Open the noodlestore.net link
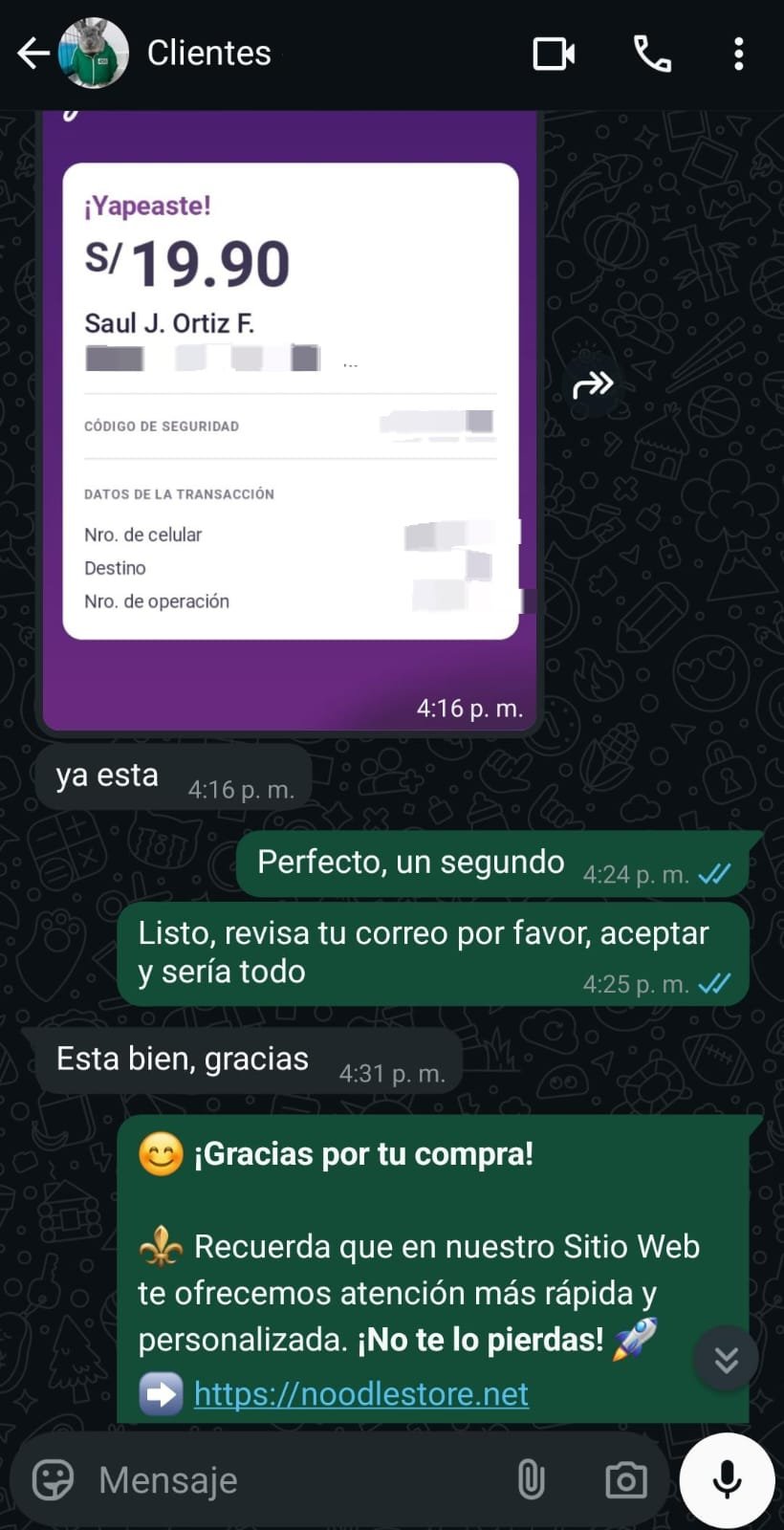This screenshot has width=784, height=1530. (x=360, y=1393)
